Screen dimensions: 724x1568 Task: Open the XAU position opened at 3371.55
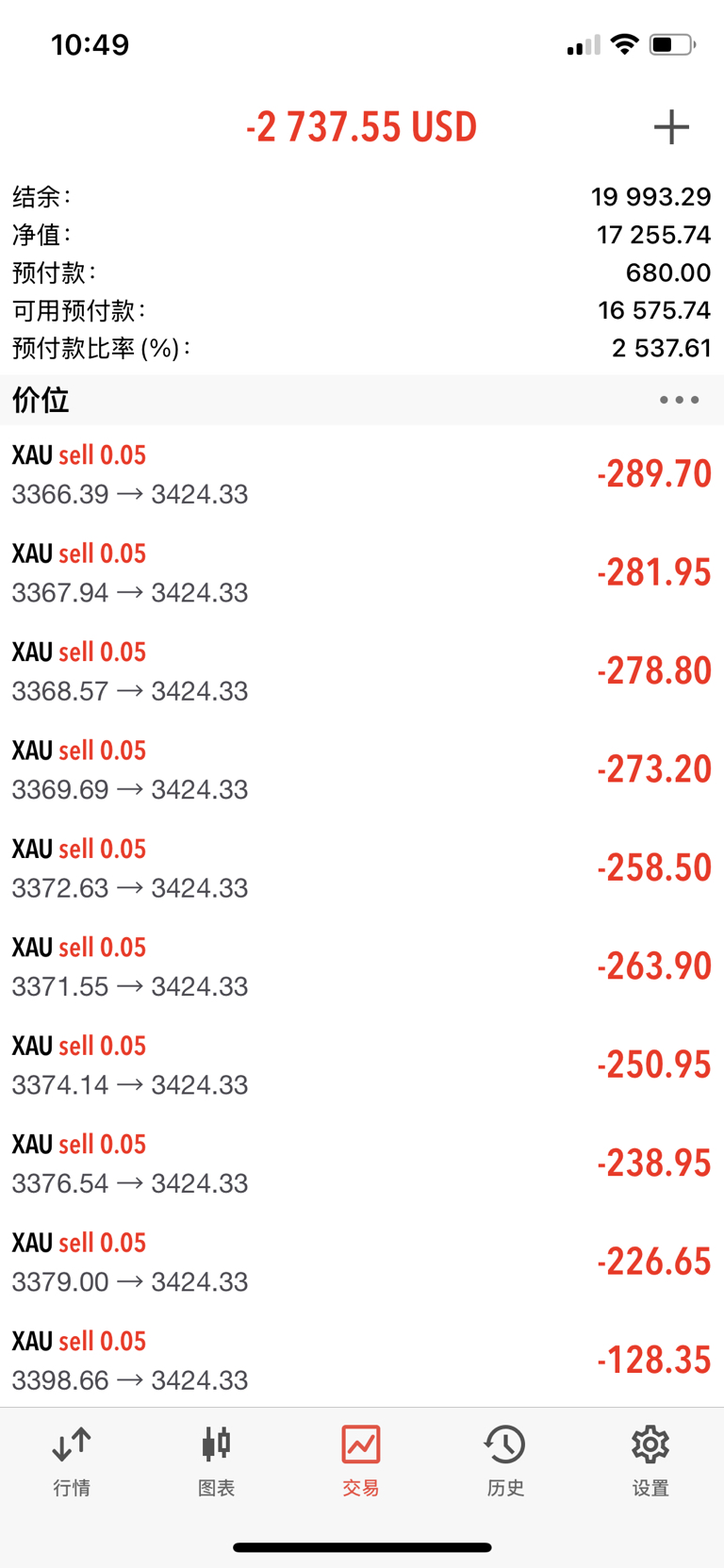(x=362, y=966)
